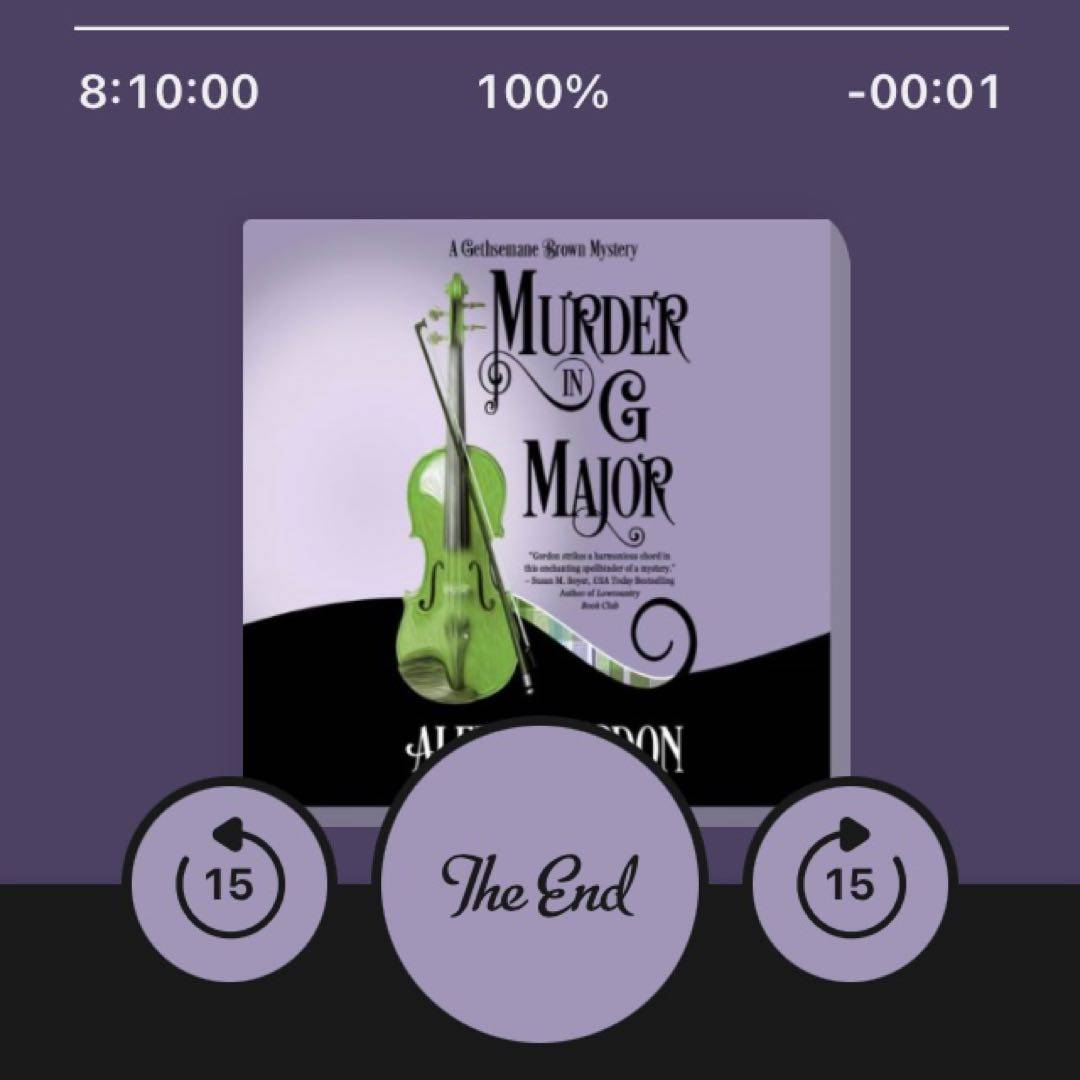Tap The End play button
This screenshot has height=1080, width=1080.
[x=540, y=885]
